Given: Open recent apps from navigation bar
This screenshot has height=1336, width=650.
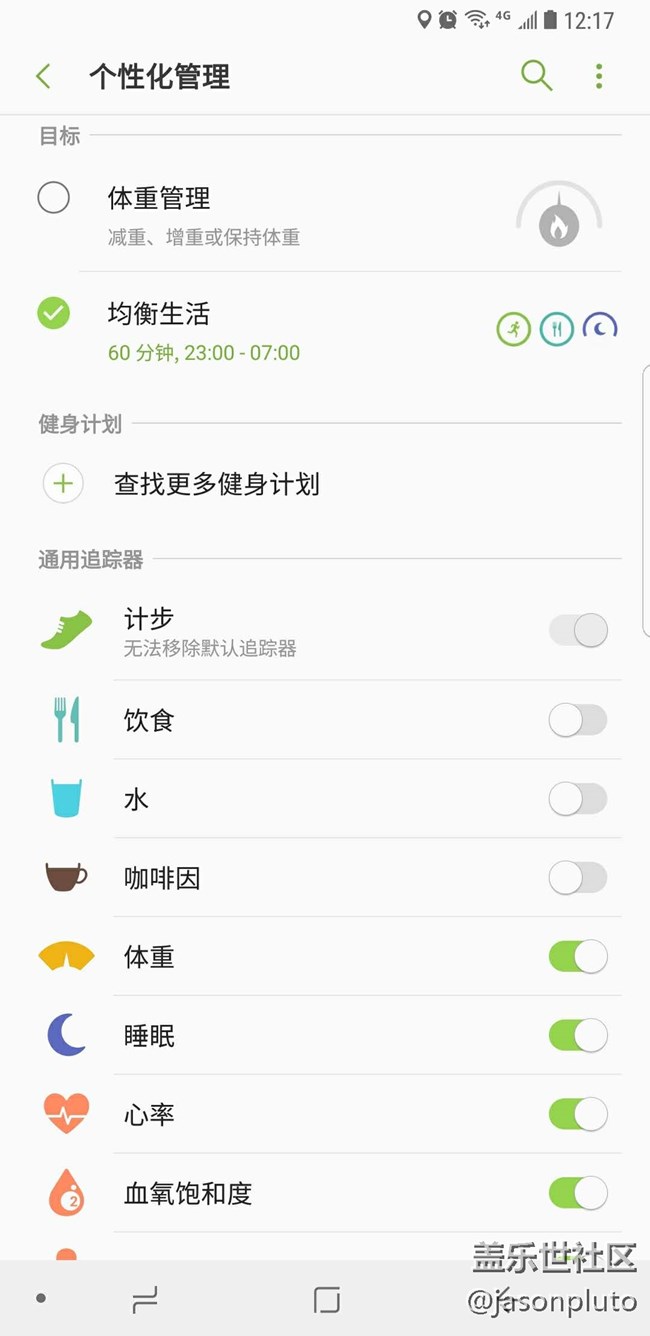Looking at the screenshot, I should click(x=146, y=1299).
